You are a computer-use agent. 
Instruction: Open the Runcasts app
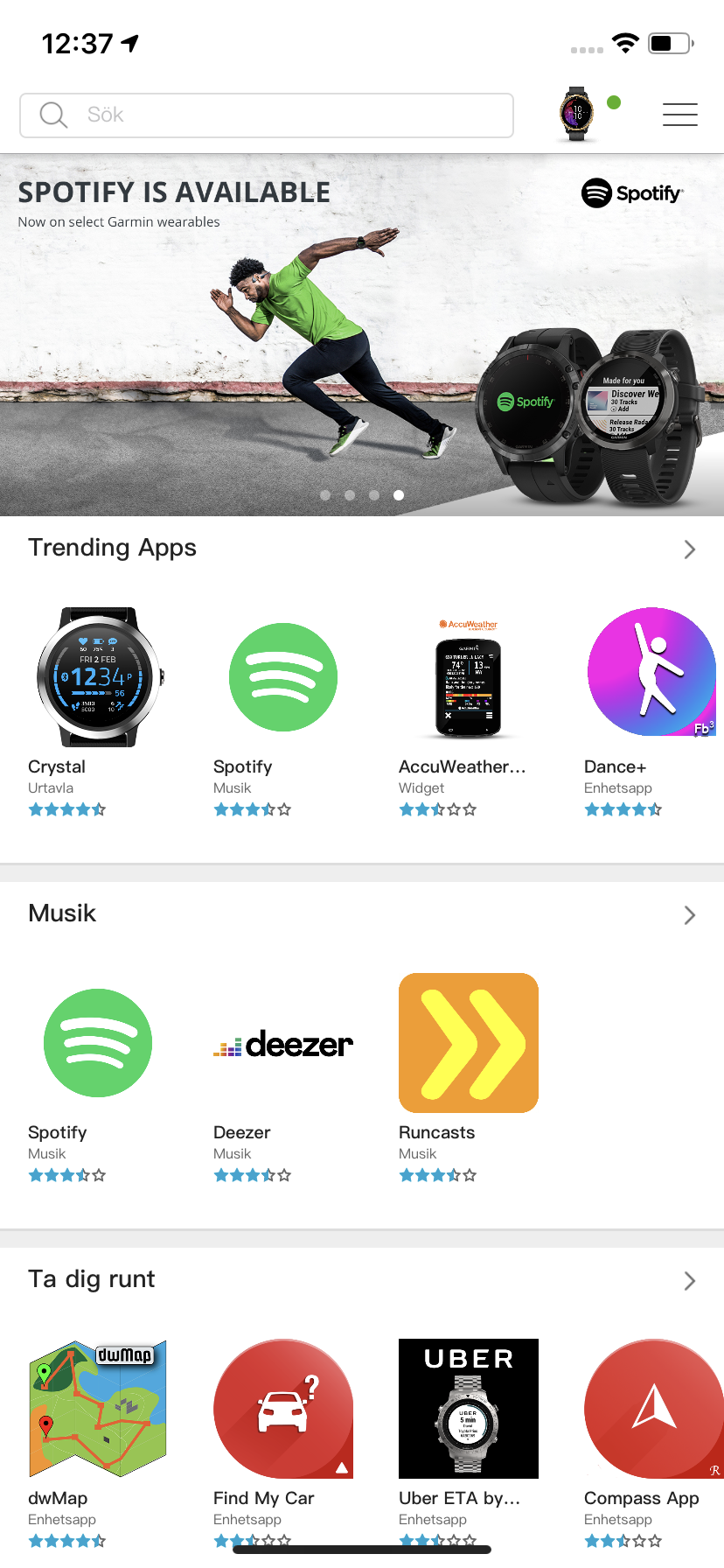point(468,1043)
